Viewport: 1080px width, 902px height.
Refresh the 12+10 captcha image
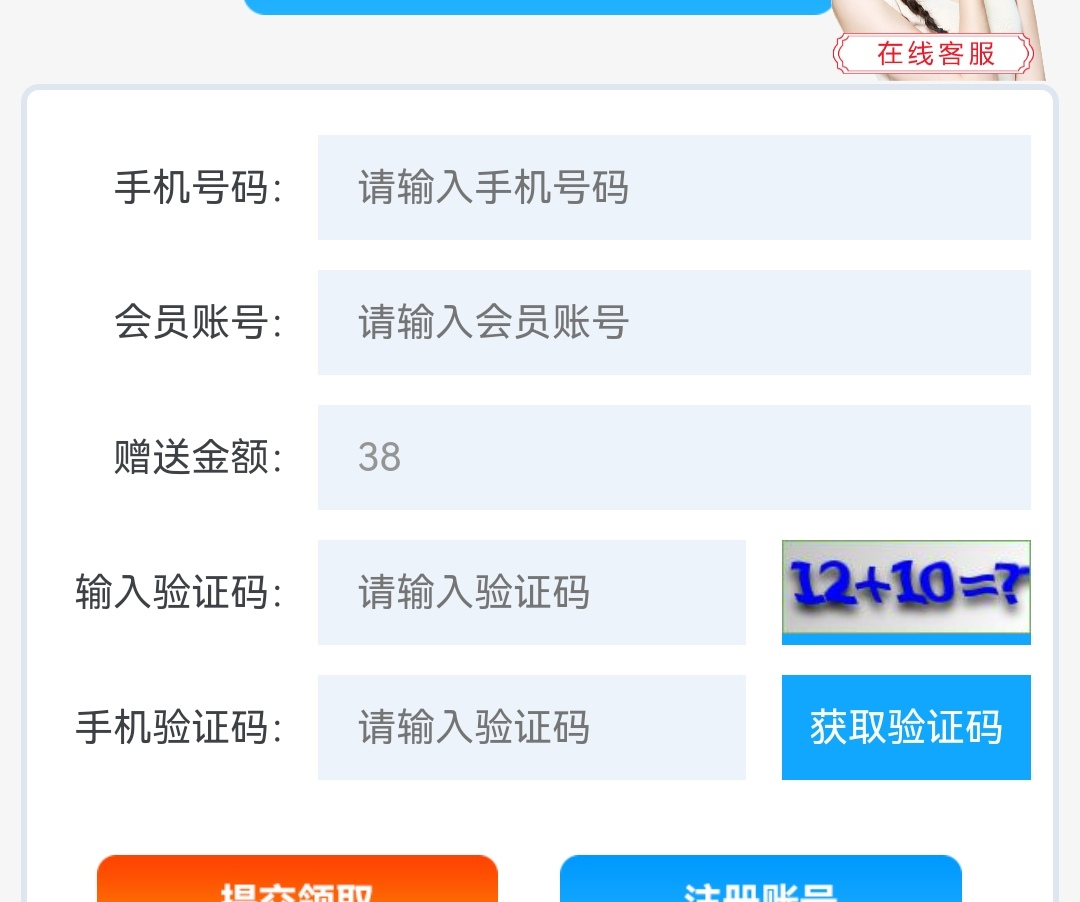[x=905, y=590]
